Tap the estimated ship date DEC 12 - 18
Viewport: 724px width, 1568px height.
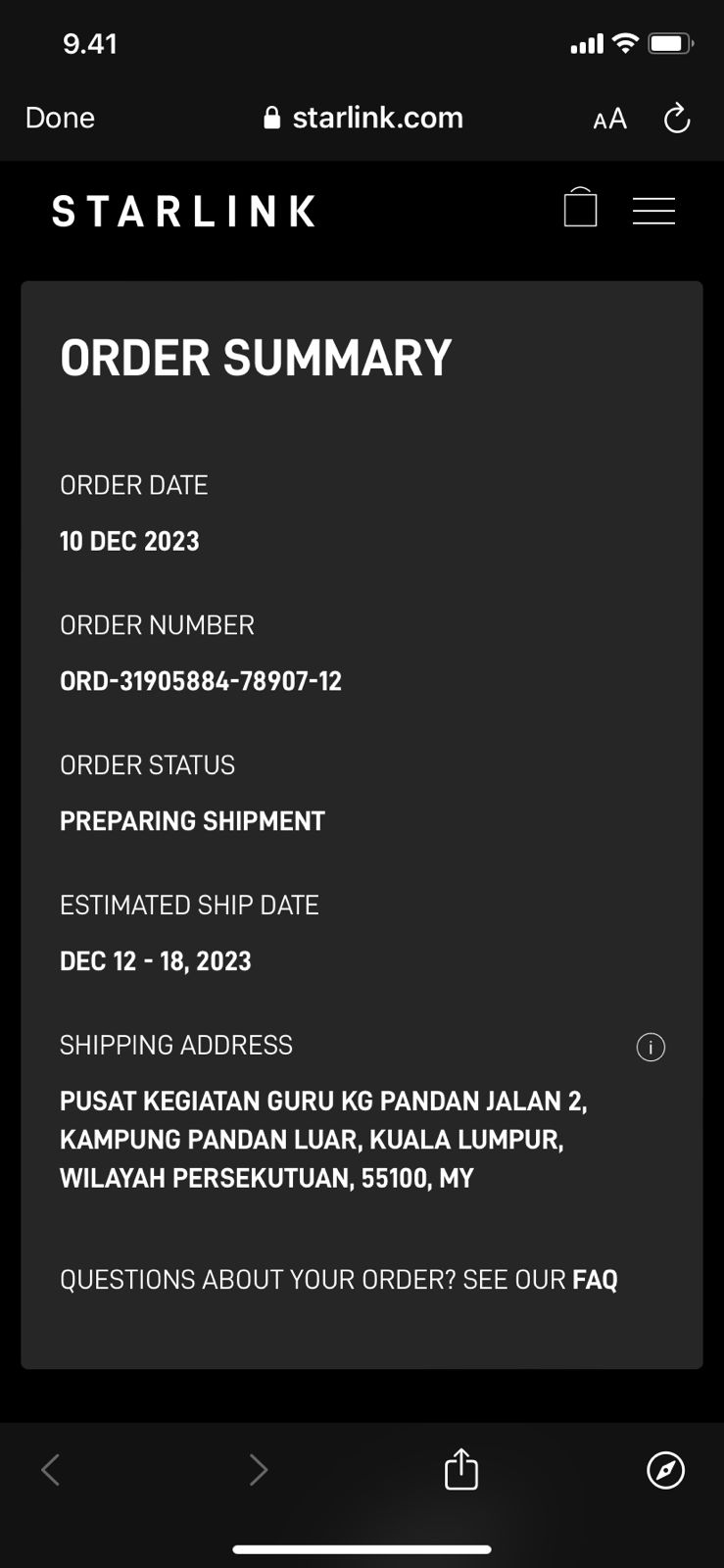point(156,961)
